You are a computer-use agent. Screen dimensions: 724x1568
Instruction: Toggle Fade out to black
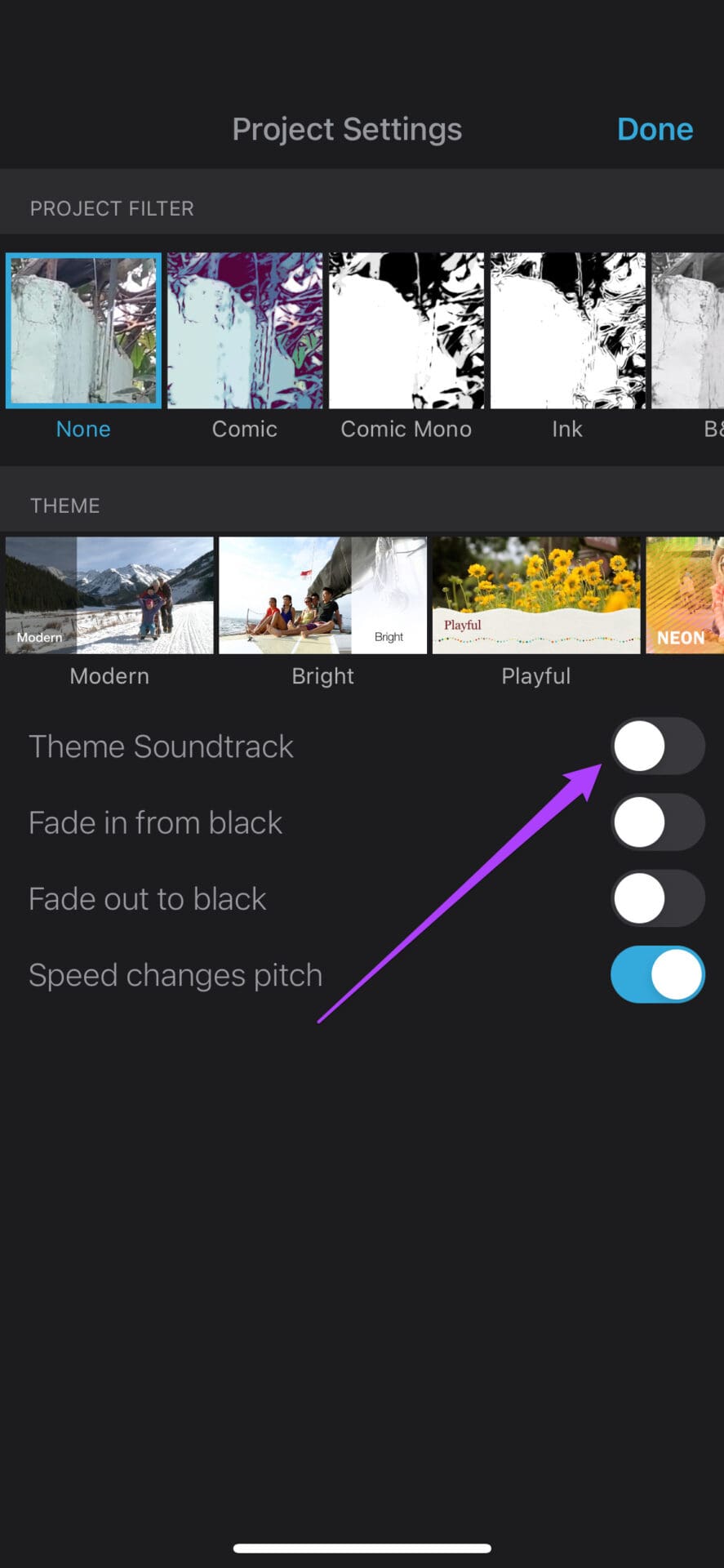(x=658, y=898)
